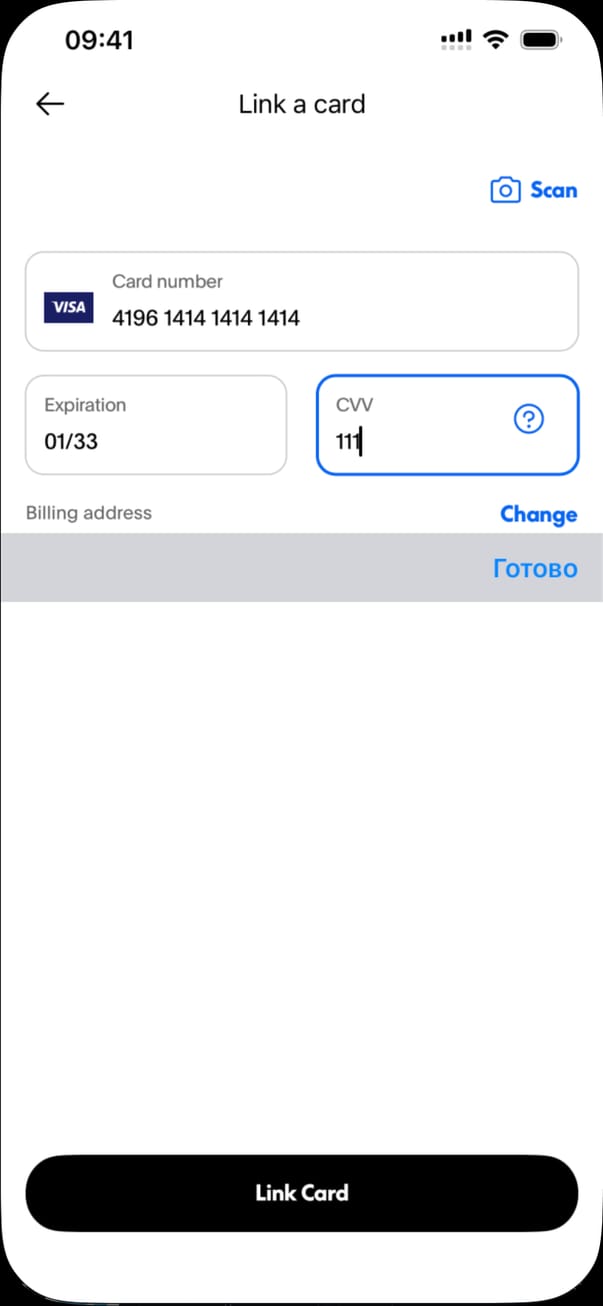Go back using the arrow icon

[x=50, y=104]
